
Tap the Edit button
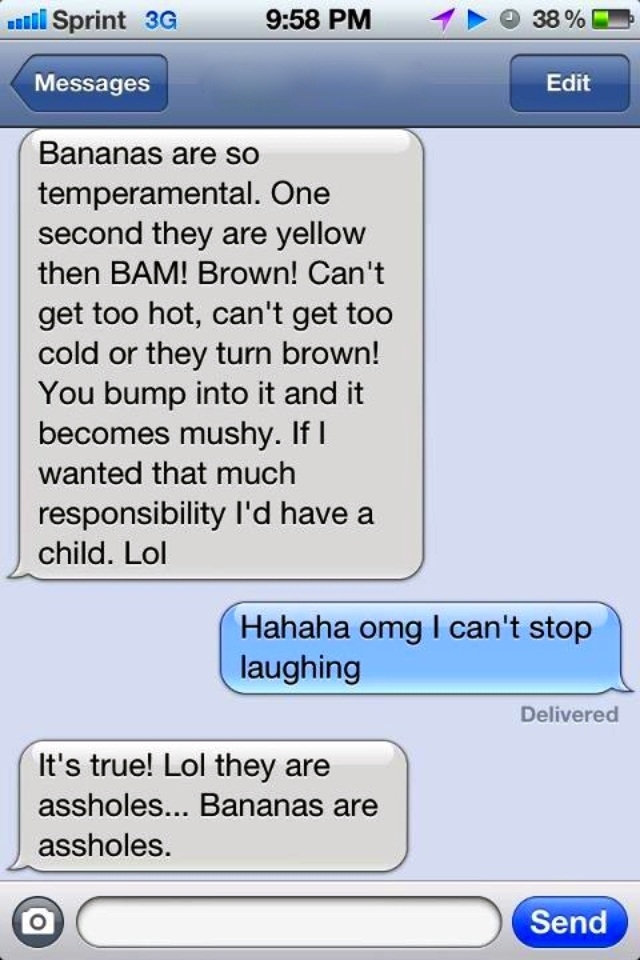coord(567,83)
